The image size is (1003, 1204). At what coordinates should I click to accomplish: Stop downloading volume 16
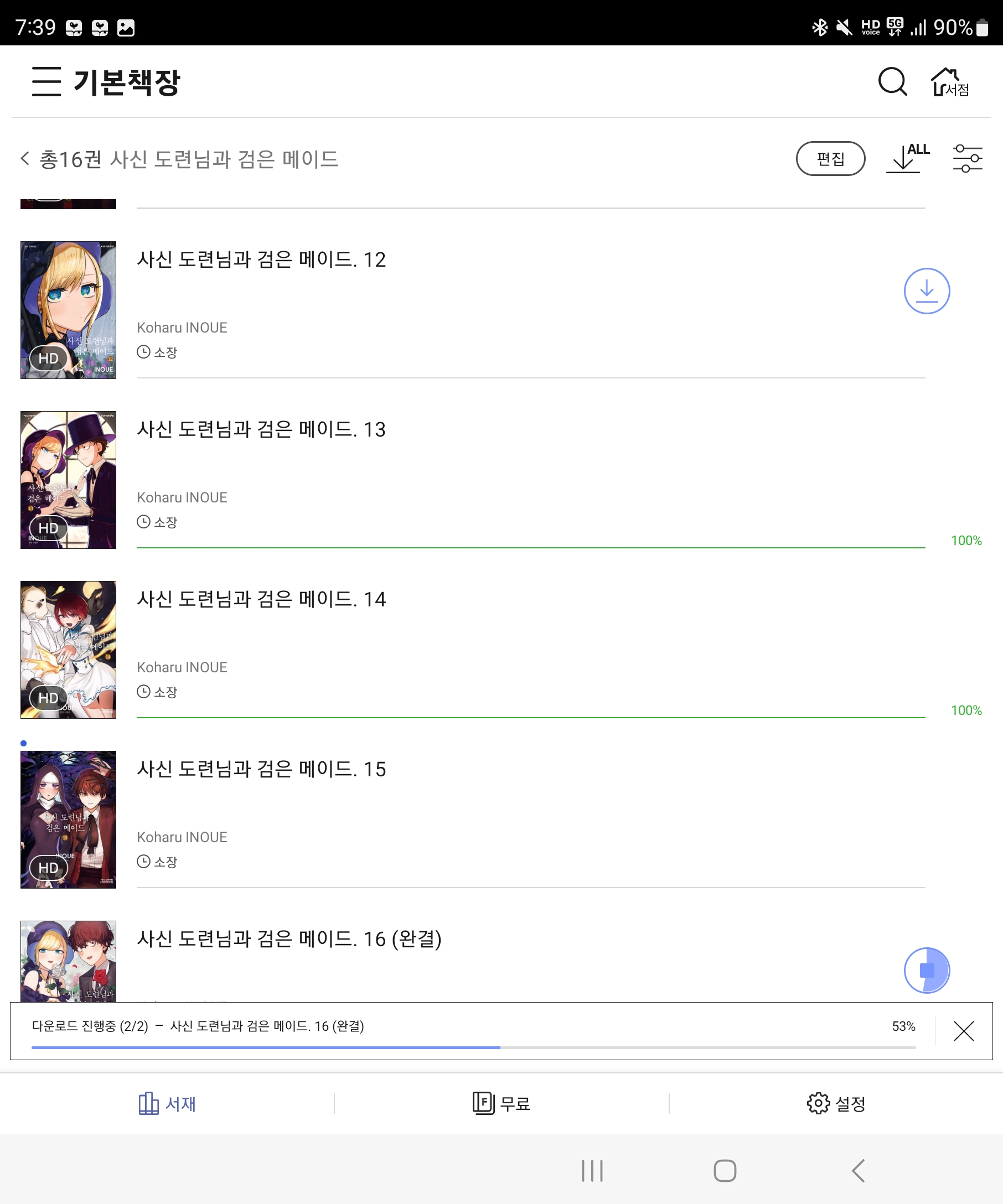926,970
